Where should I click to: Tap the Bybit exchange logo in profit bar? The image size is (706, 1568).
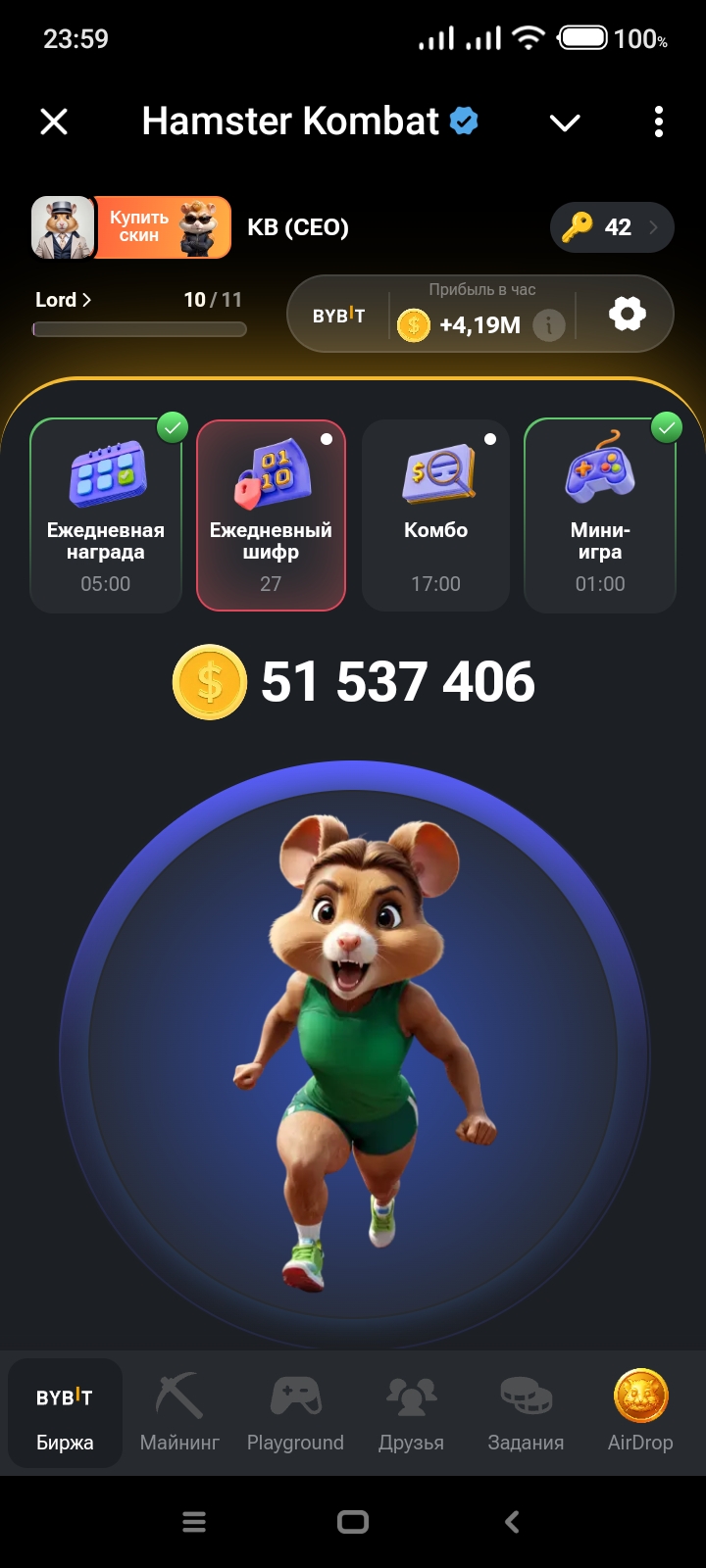pyautogui.click(x=338, y=316)
